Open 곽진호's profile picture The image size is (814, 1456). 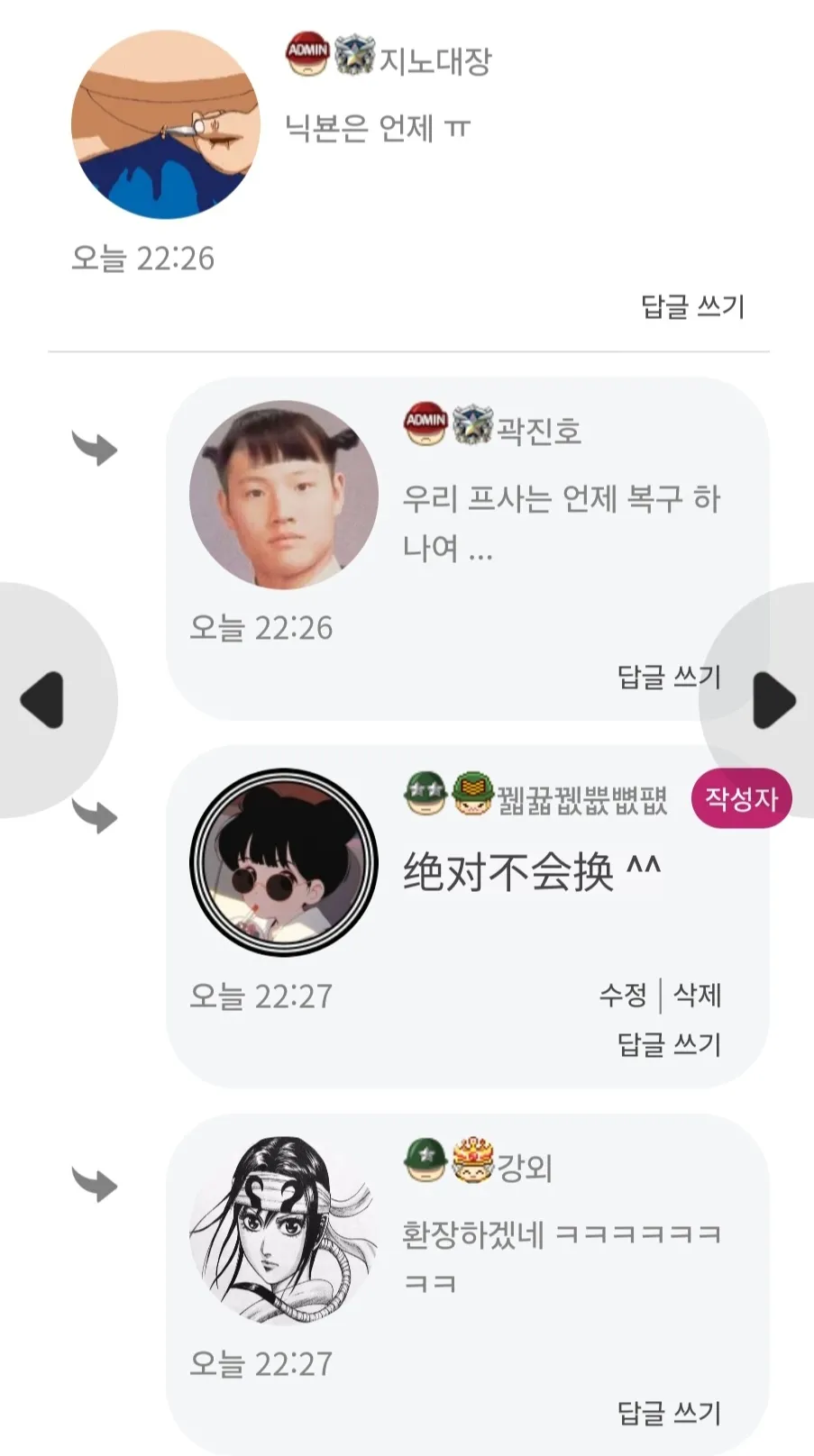[x=284, y=495]
